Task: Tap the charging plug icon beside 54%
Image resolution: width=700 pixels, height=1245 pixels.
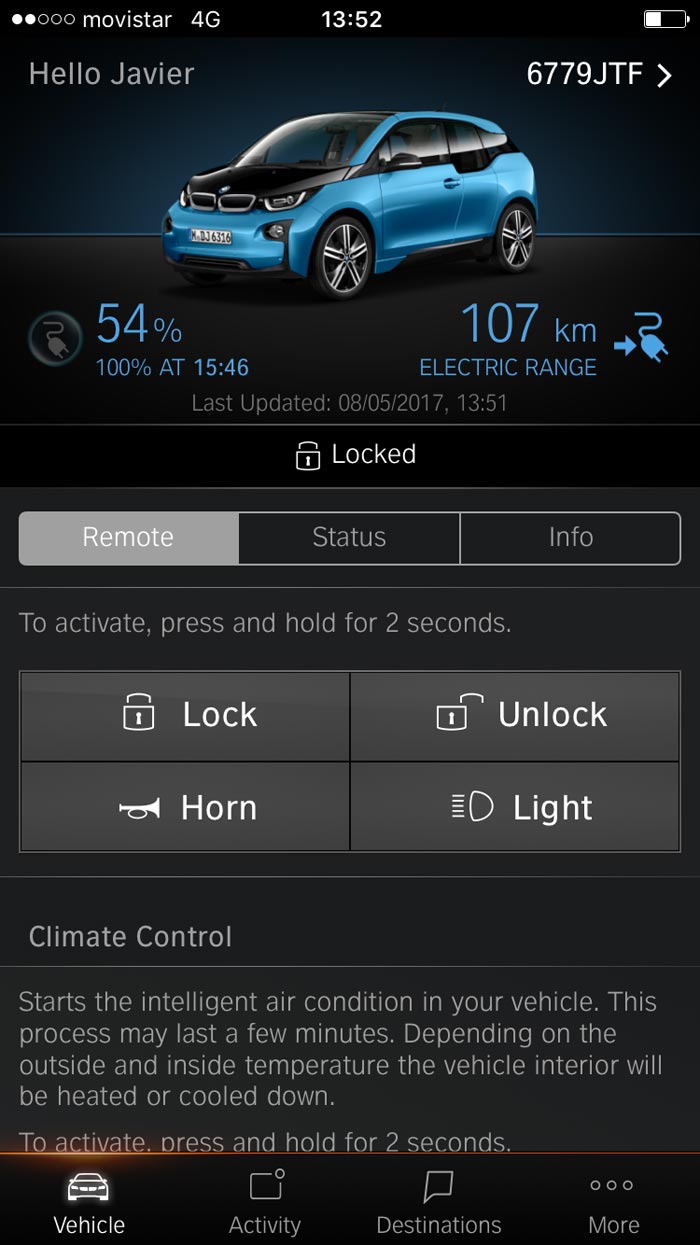Action: [54, 340]
